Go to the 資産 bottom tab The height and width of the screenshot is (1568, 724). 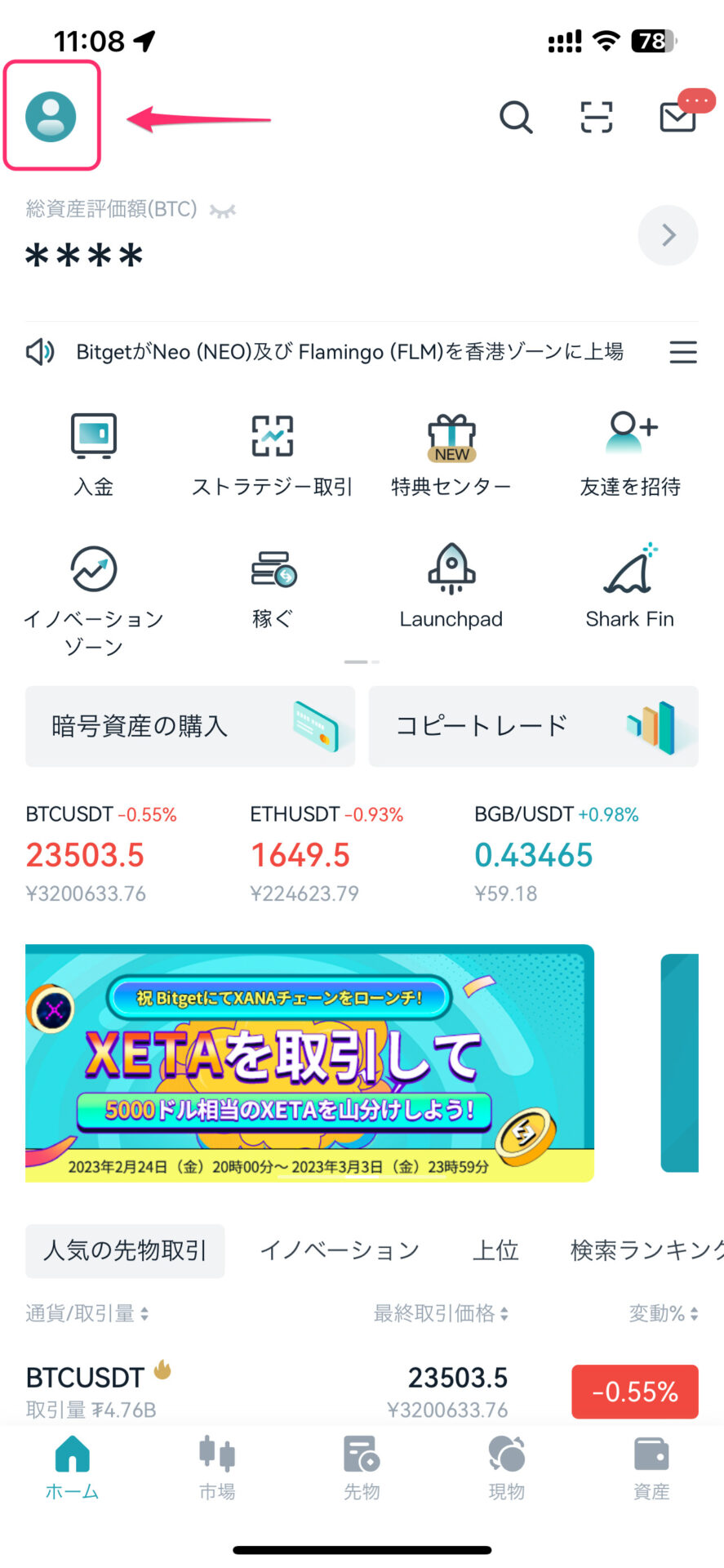tap(651, 1468)
